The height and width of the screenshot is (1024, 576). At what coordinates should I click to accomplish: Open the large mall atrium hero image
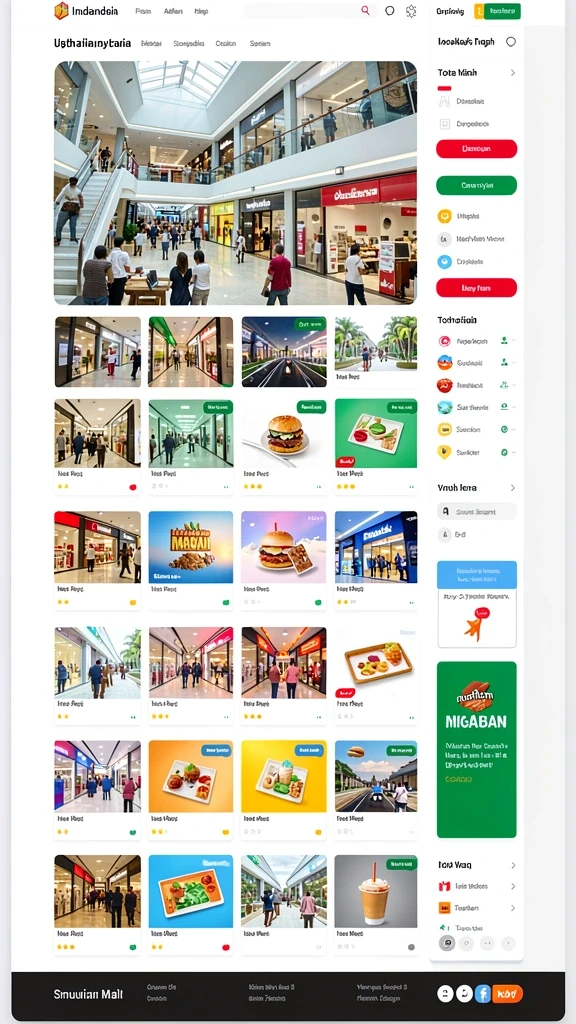coord(235,183)
